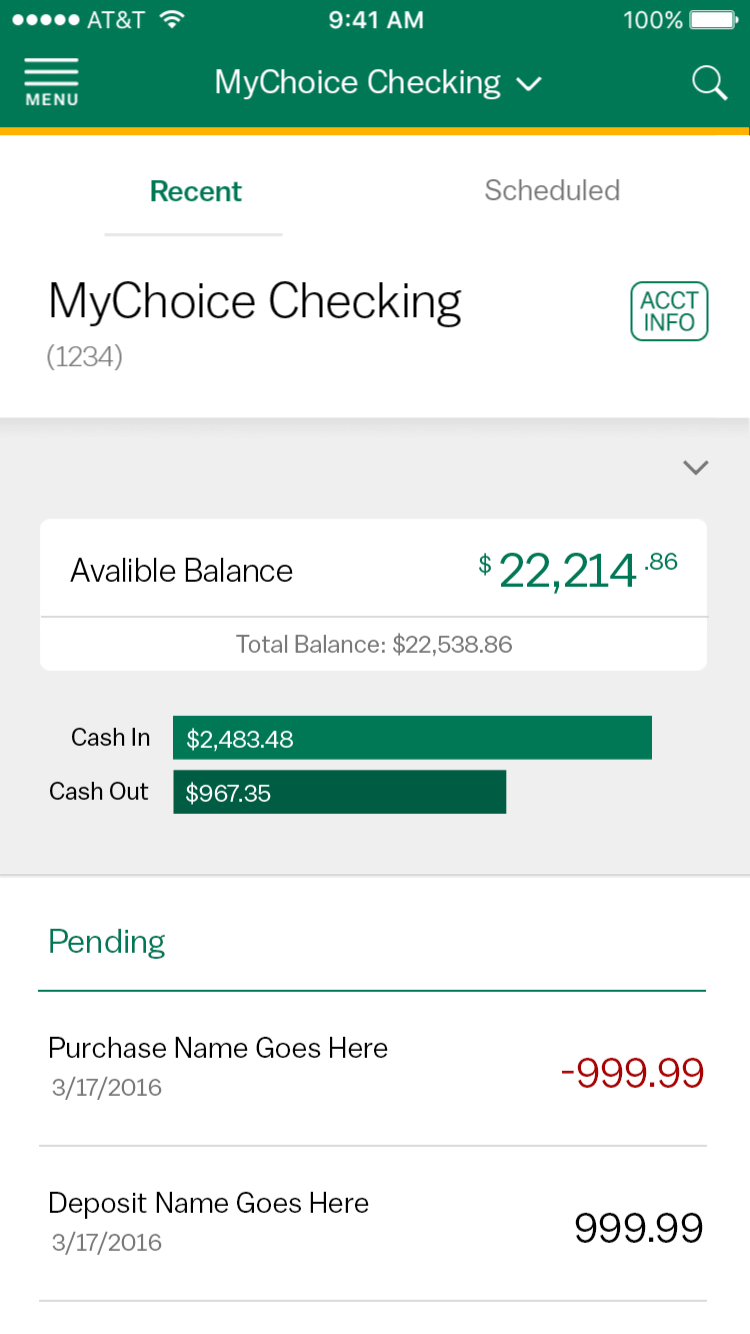Open the Purchase Name Goes Here transaction
The width and height of the screenshot is (750, 1334).
click(x=373, y=1069)
